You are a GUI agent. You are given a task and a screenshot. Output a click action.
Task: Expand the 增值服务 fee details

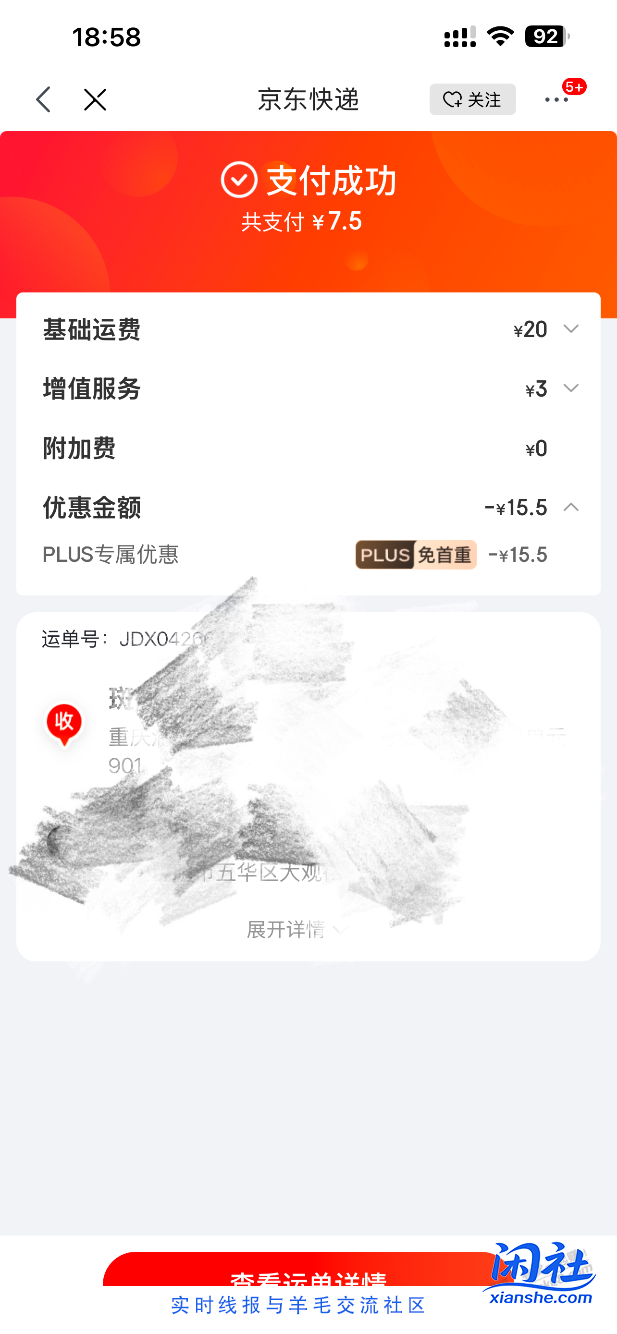pos(570,388)
